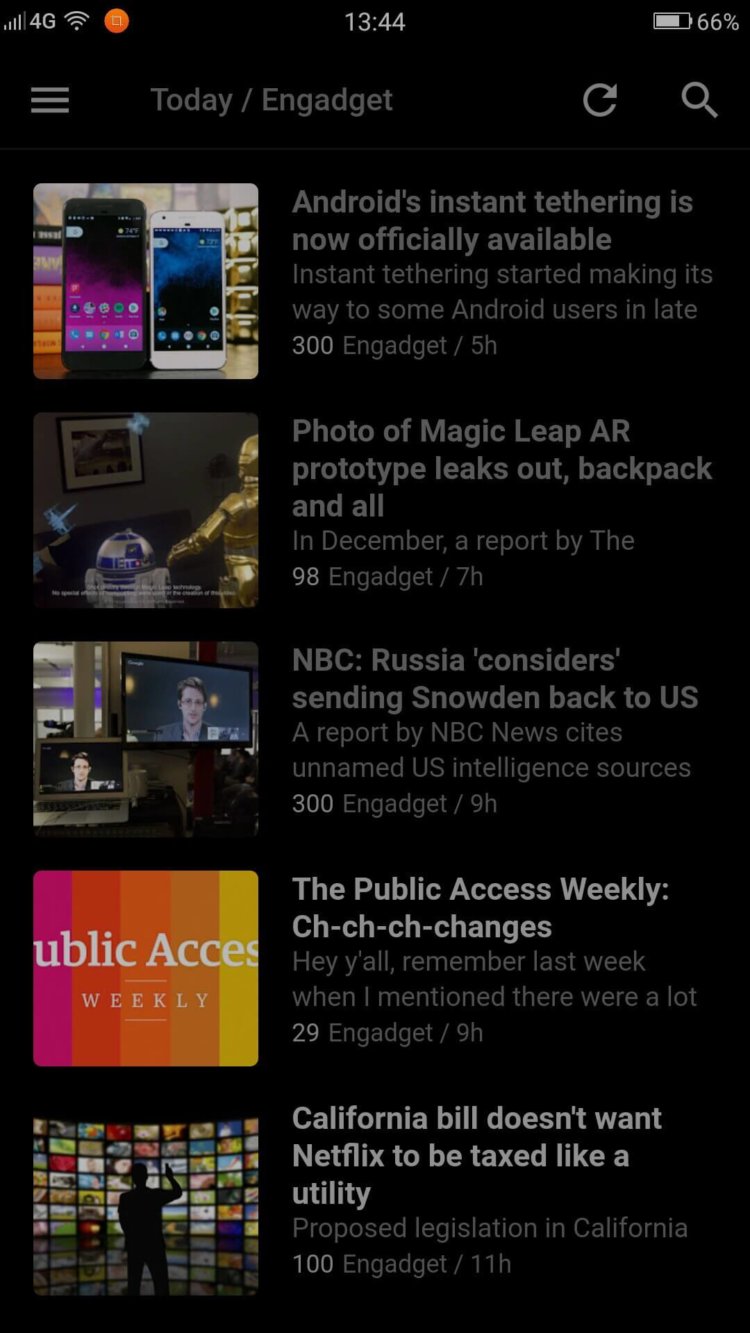Viewport: 750px width, 1333px height.
Task: Tap the Today / Engadget title header
Action: point(272,100)
